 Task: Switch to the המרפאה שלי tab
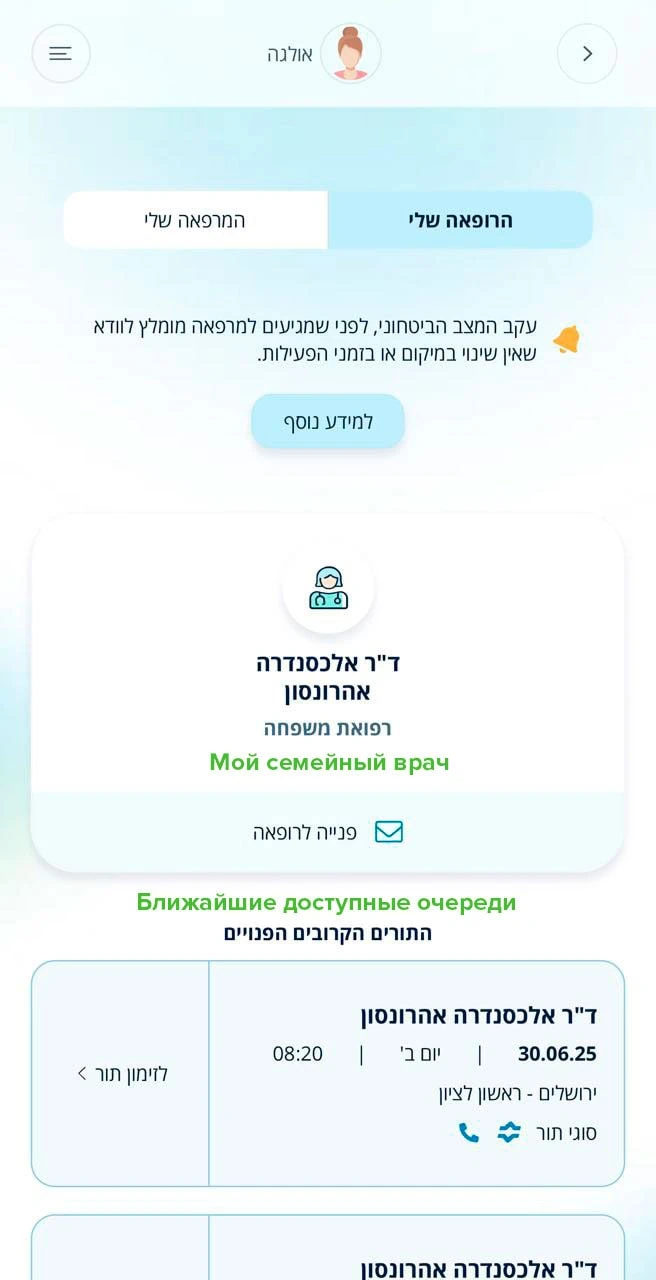coord(195,220)
